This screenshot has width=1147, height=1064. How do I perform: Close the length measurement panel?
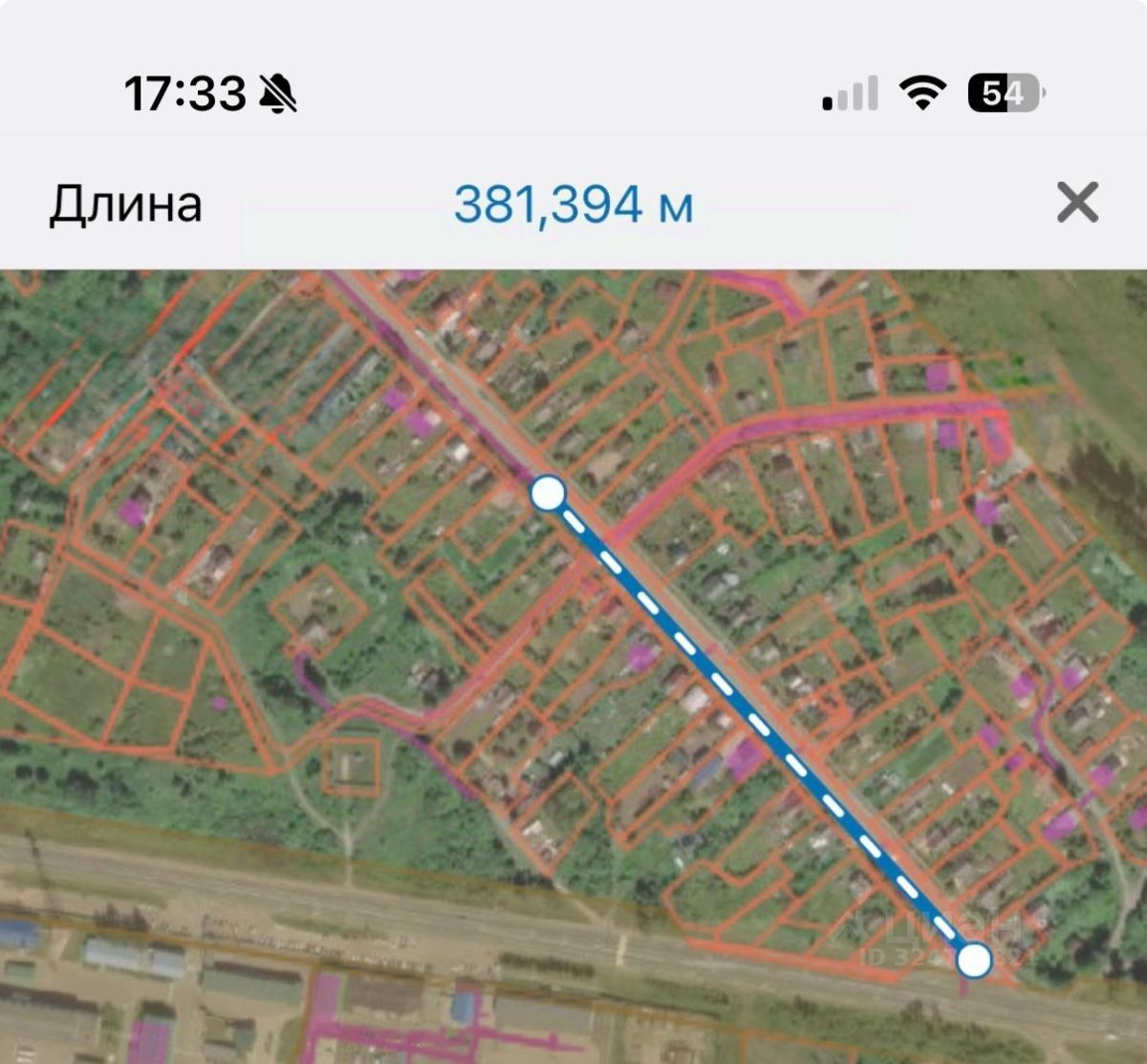click(1077, 203)
